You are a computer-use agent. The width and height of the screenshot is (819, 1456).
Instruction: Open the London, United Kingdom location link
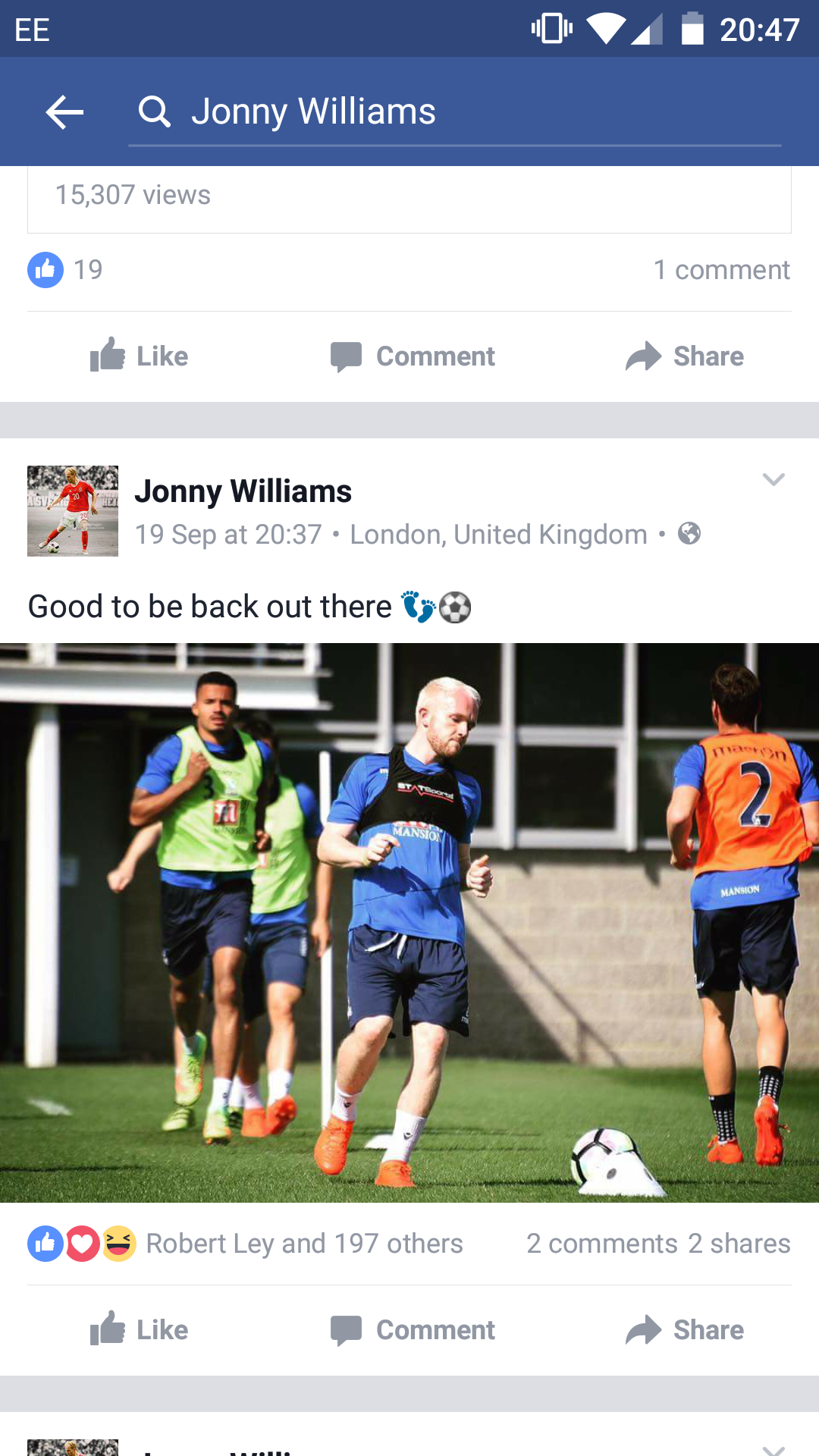click(498, 535)
